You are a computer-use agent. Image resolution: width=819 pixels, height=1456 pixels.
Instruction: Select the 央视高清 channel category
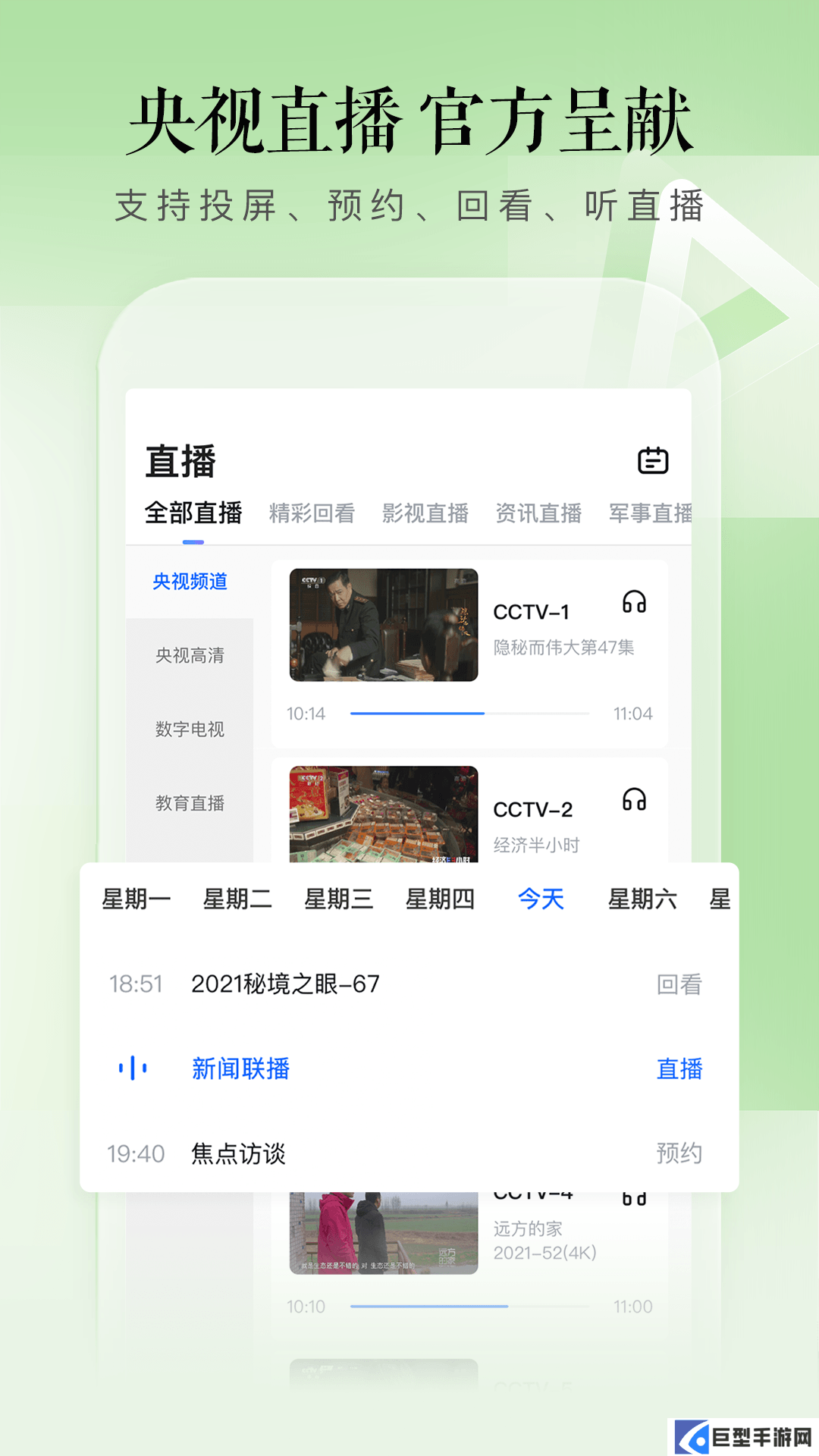[x=193, y=654]
